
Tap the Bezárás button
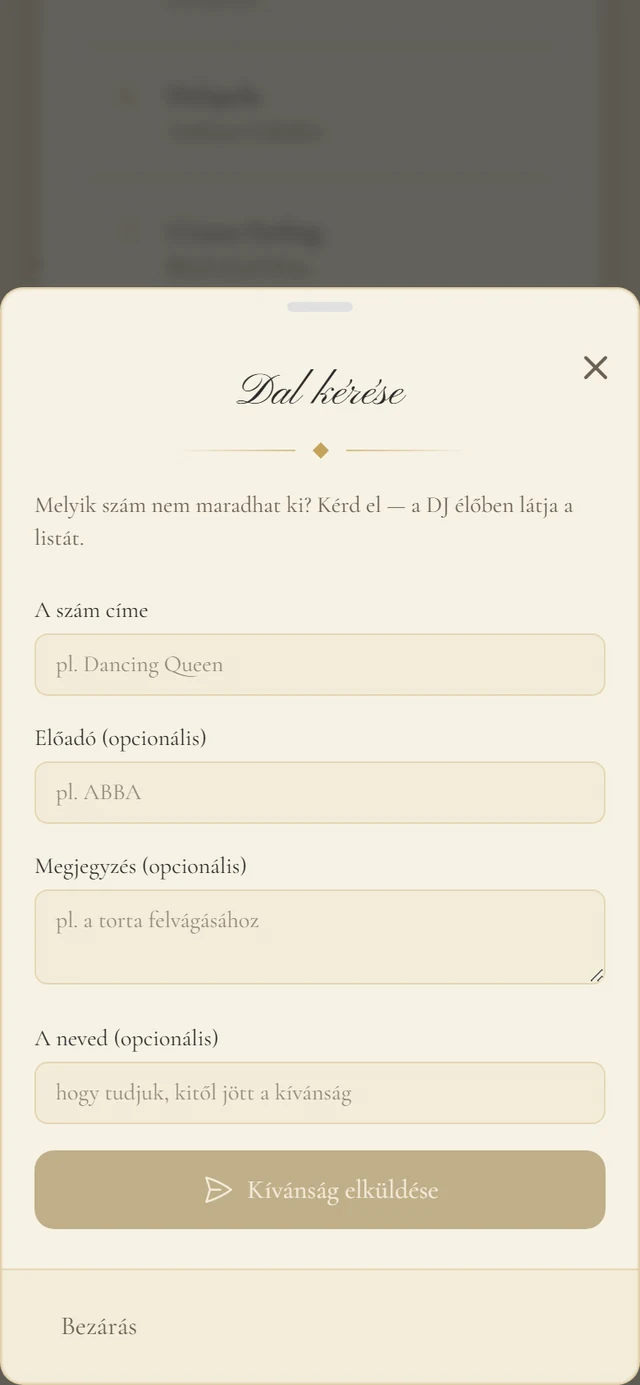99,1327
